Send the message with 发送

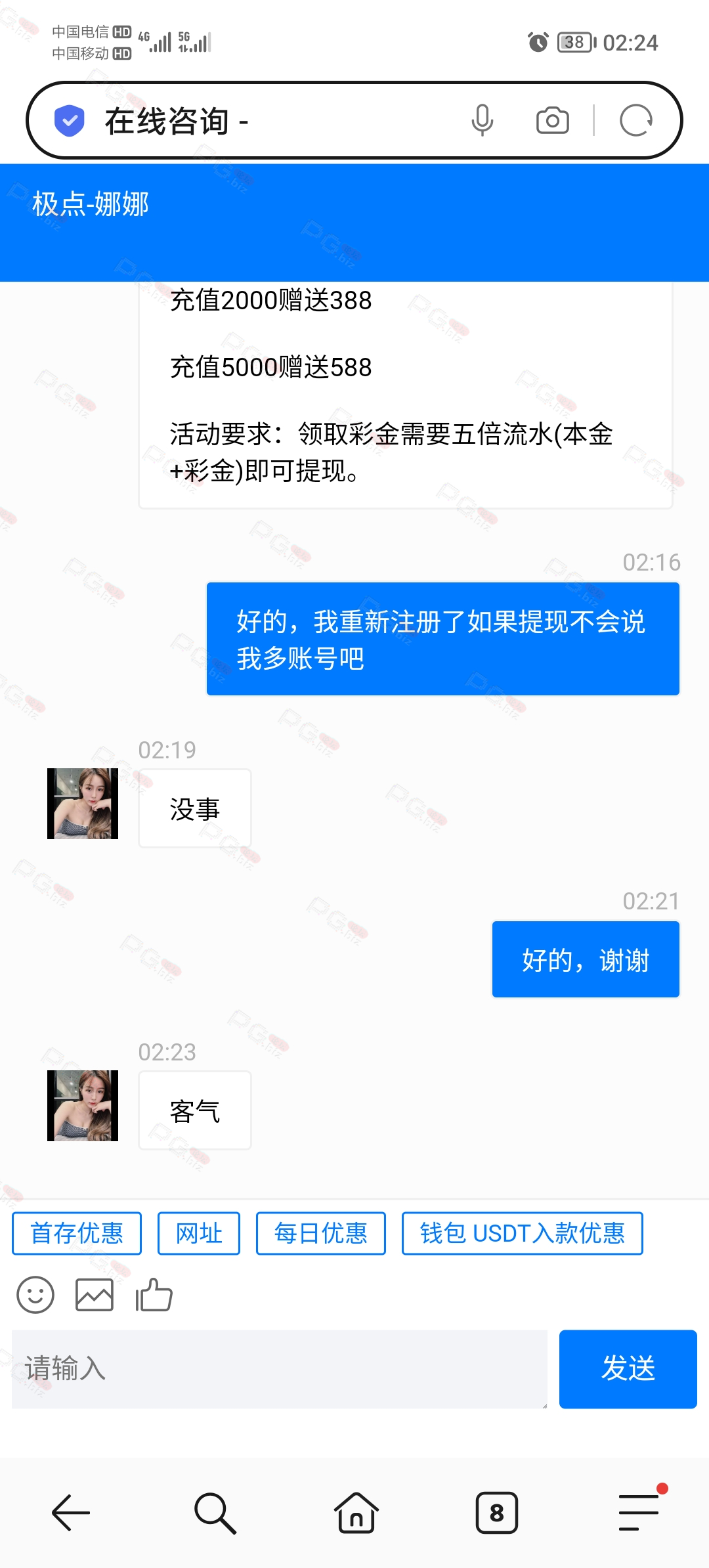pos(628,1369)
